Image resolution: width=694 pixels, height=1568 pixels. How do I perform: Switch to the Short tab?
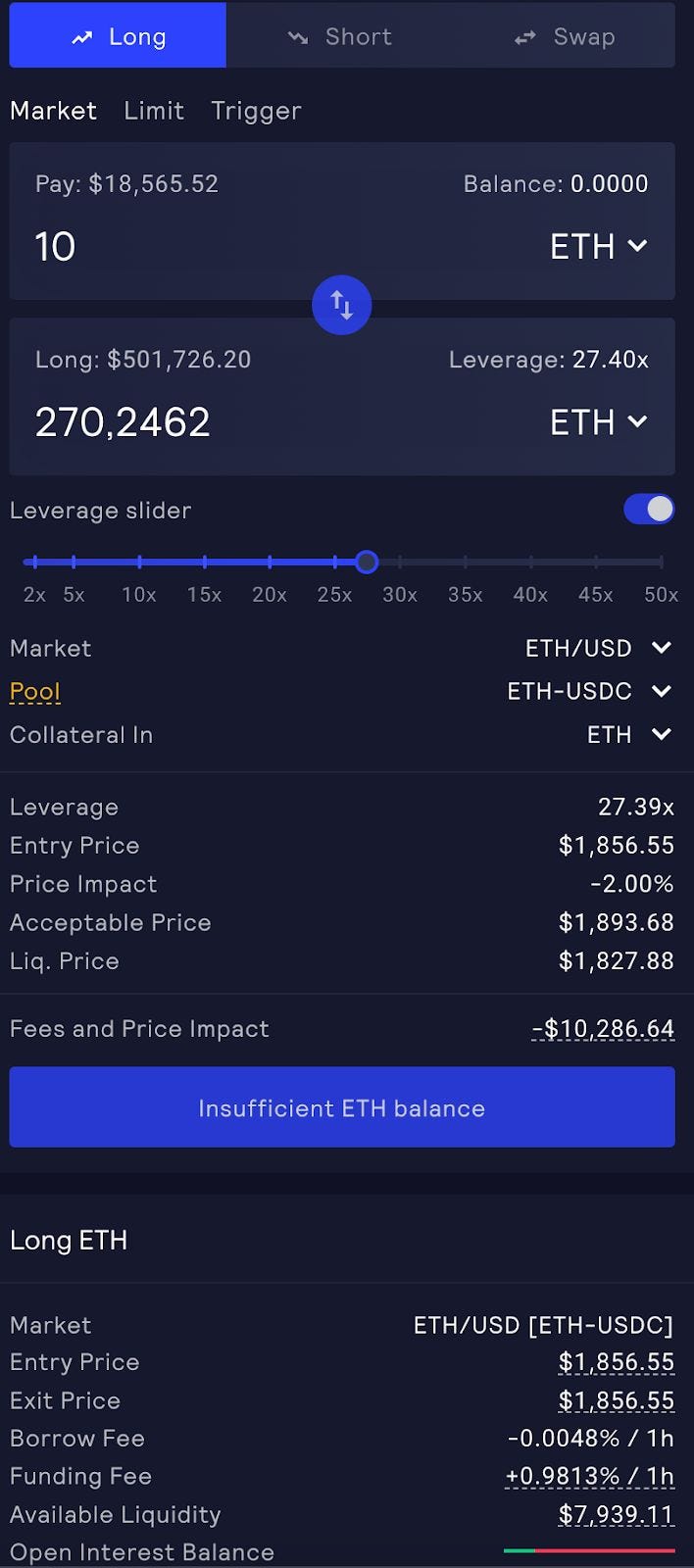click(339, 37)
